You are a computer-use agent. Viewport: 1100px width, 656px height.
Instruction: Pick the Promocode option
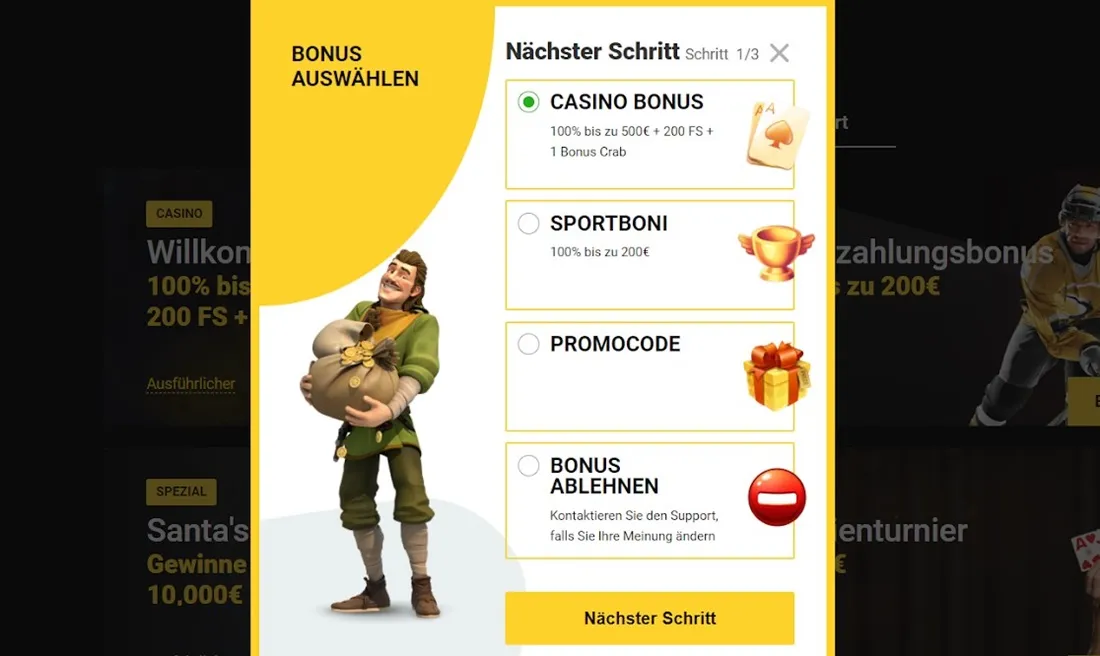[x=529, y=344]
